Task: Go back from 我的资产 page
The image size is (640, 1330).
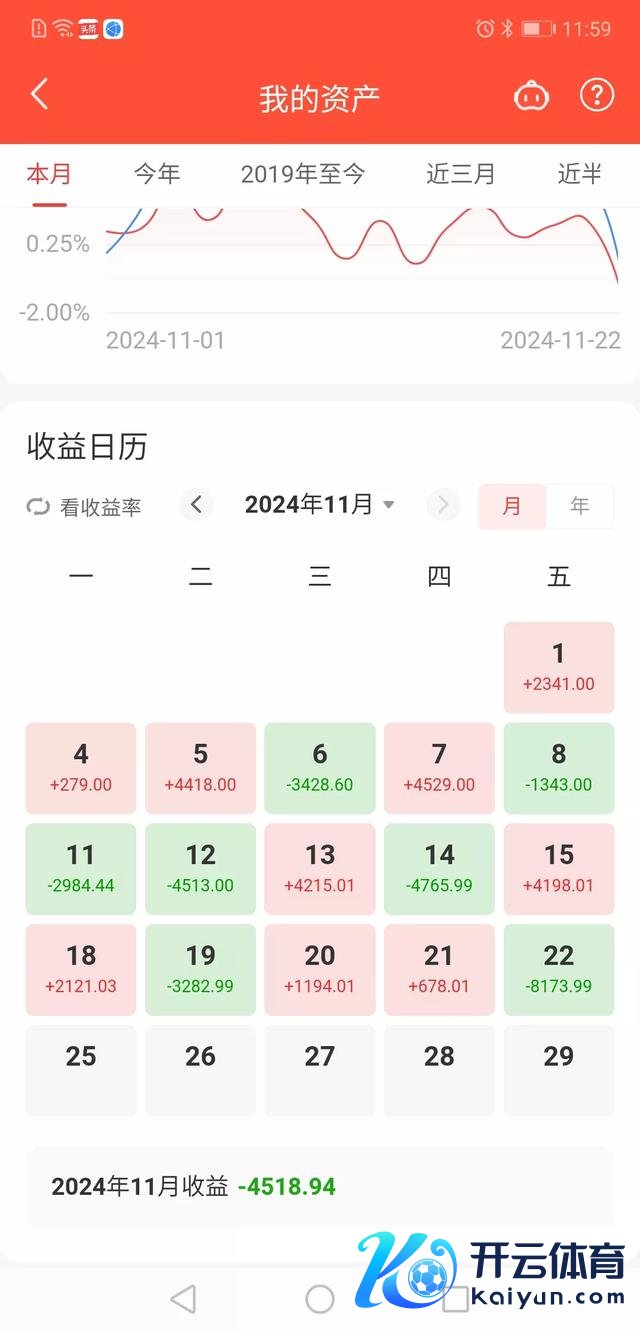Action: [39, 95]
